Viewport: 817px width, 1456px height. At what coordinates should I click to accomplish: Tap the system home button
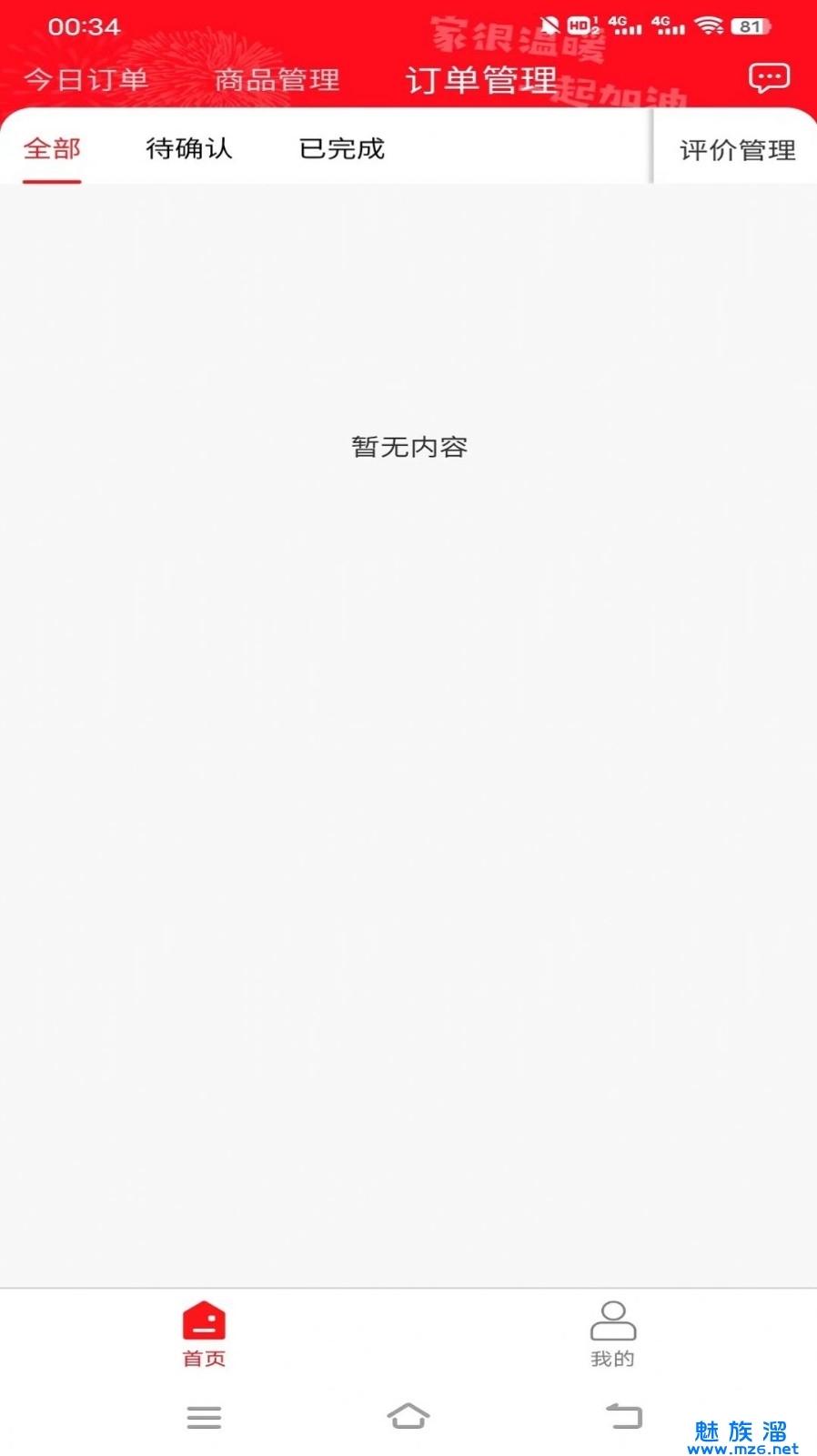[408, 1416]
